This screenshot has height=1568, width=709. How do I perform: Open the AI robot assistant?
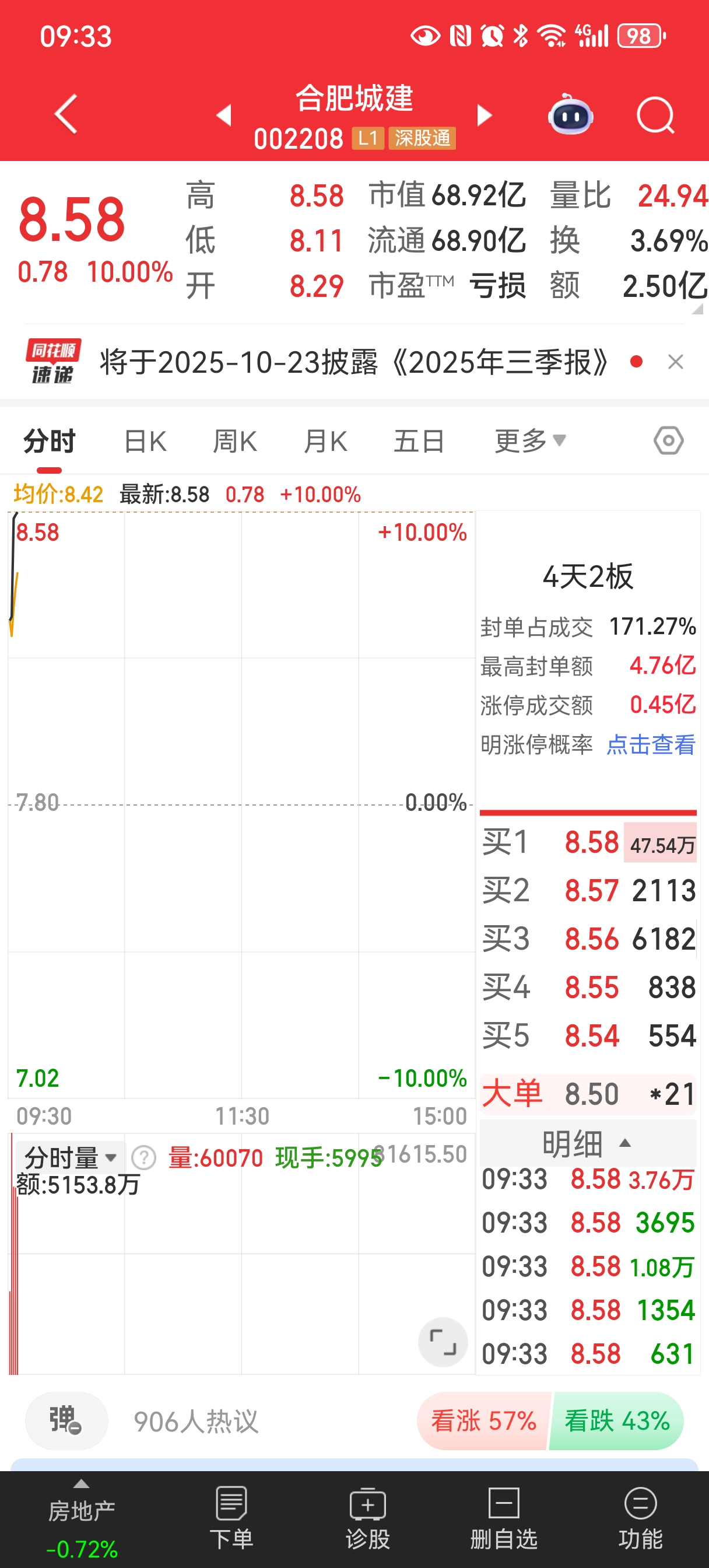click(570, 114)
